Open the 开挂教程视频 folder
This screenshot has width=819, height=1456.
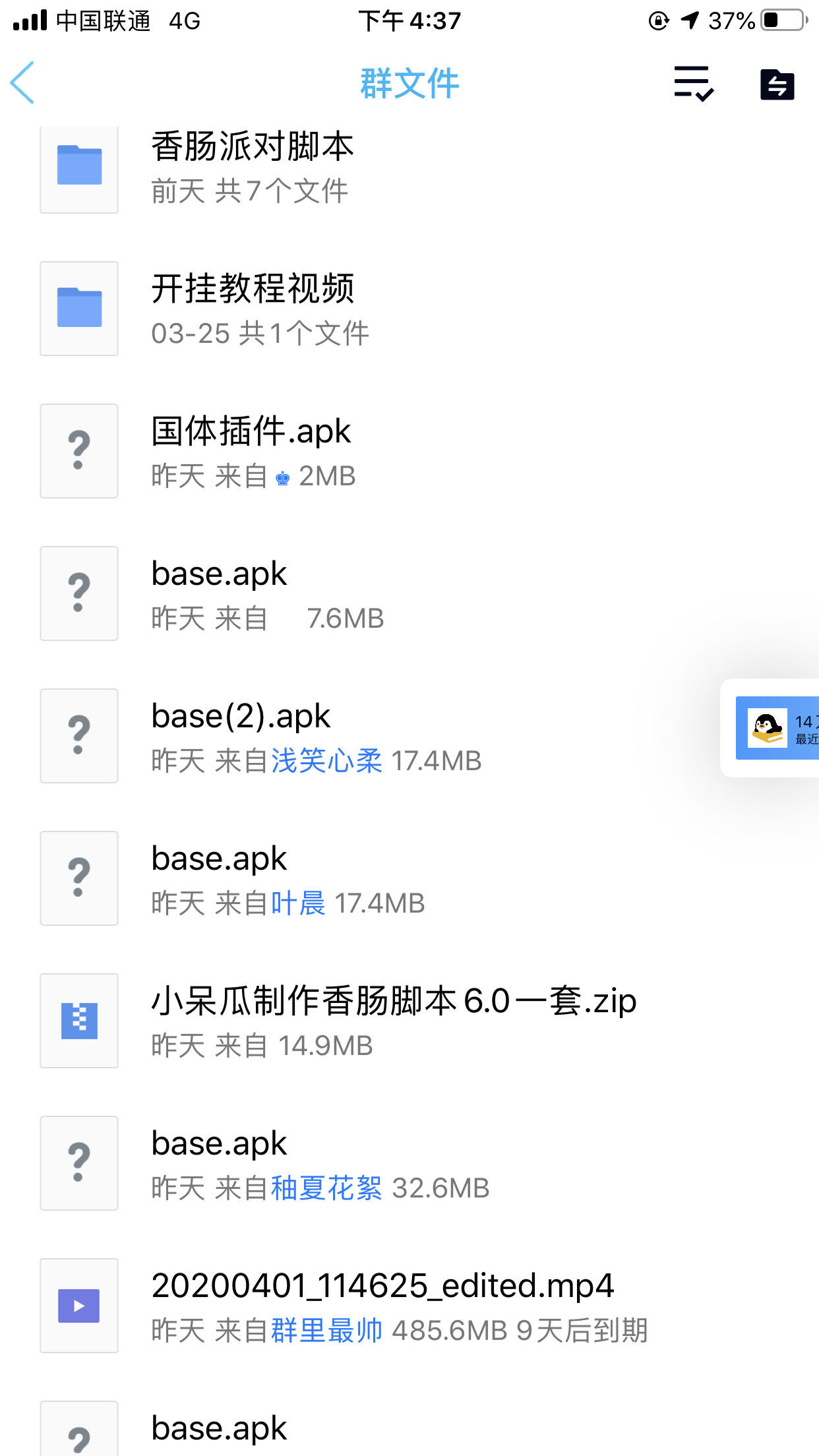pyautogui.click(x=409, y=309)
